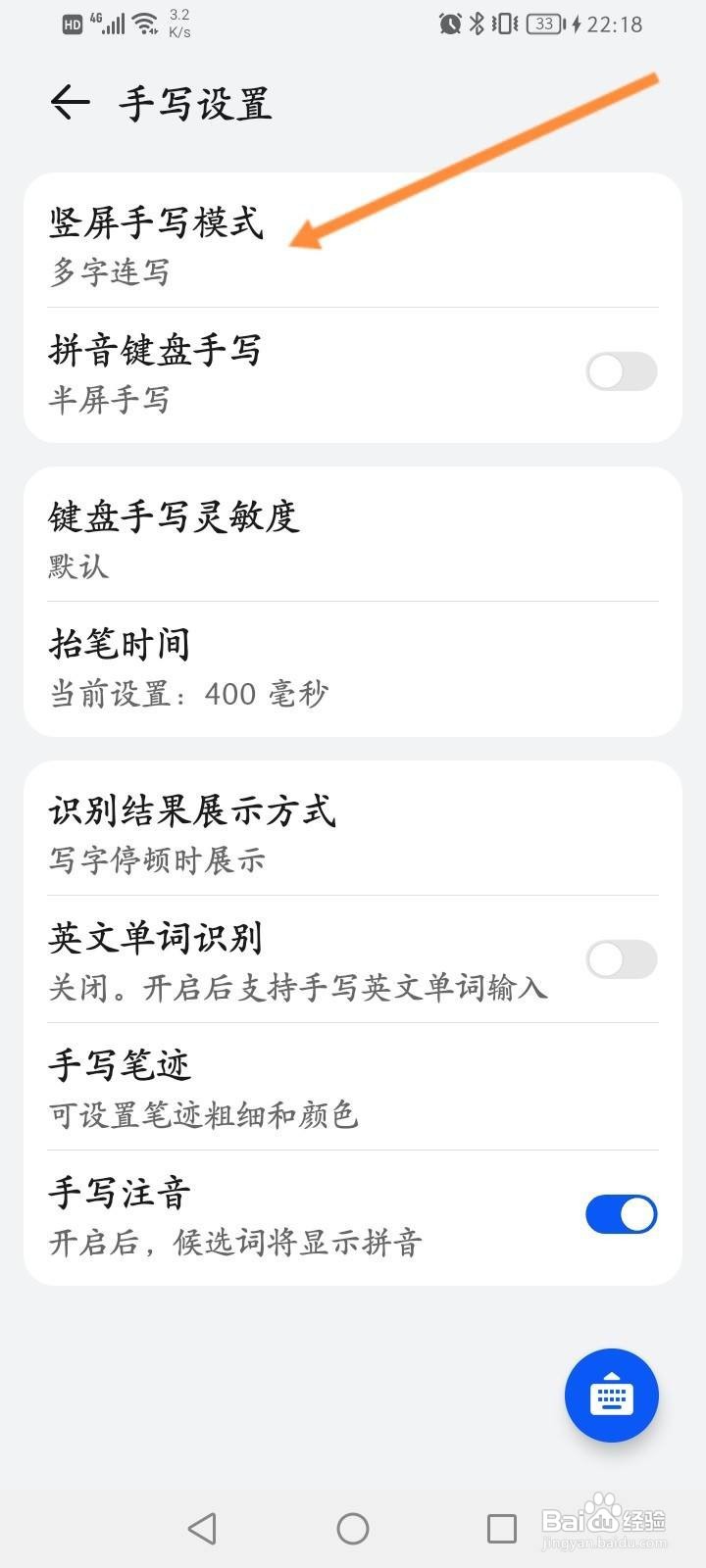The width and height of the screenshot is (706, 1568).
Task: Enable 拼音键盘手写 switch
Action: pos(621,372)
